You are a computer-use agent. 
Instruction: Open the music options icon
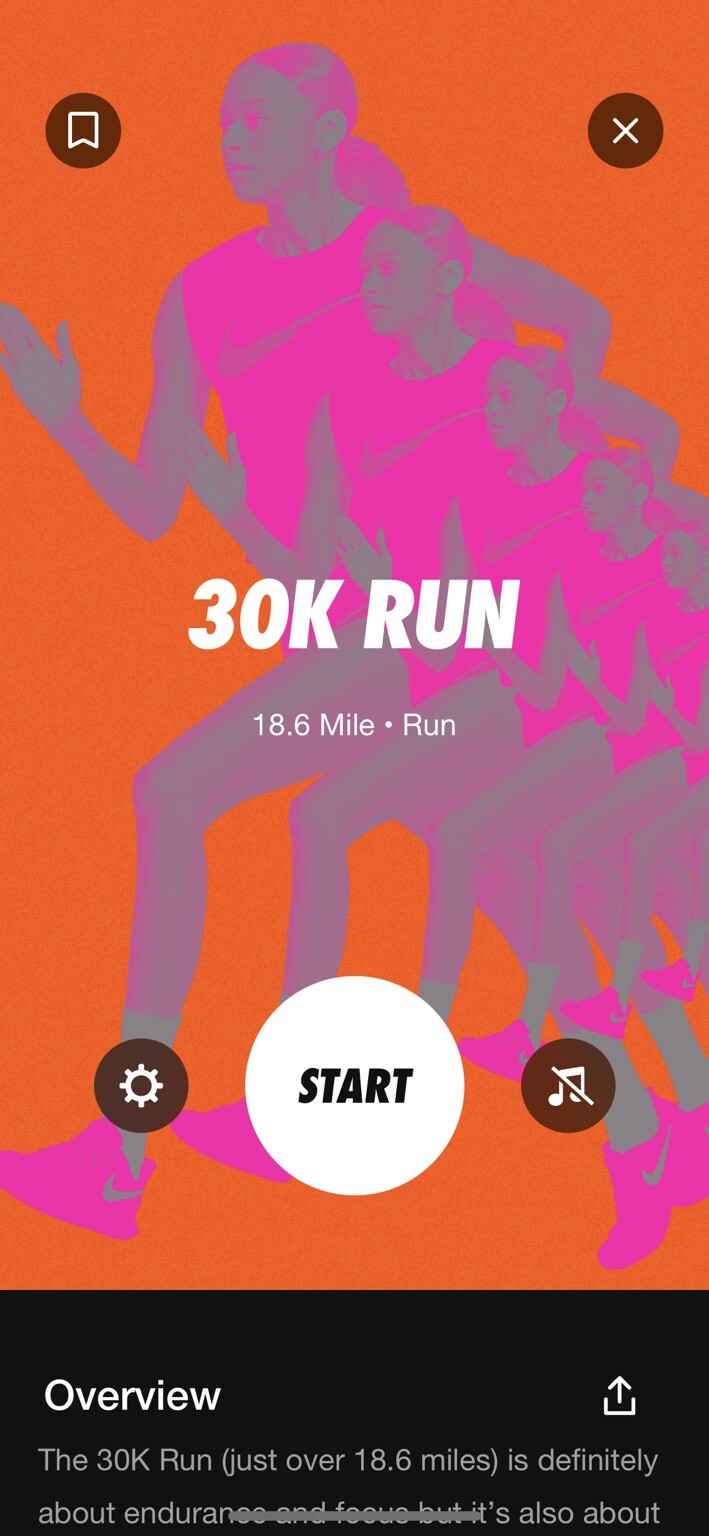click(x=568, y=1085)
